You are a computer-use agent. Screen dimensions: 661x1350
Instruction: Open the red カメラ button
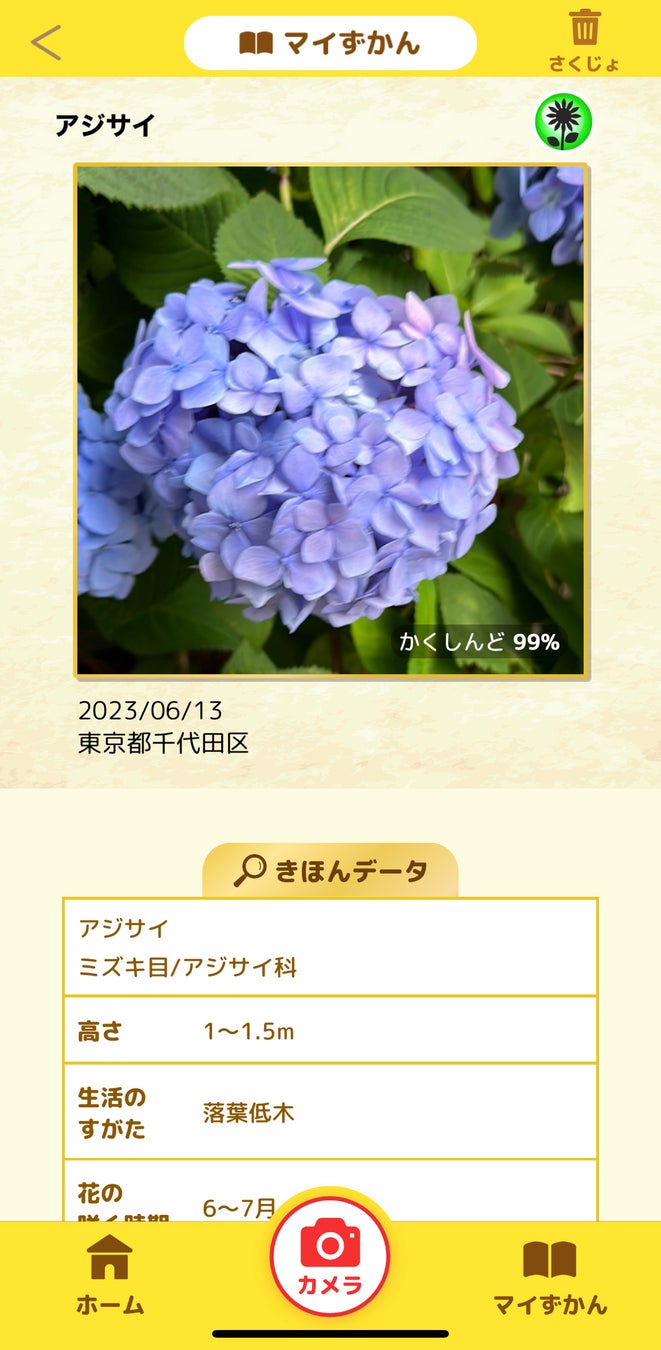(x=330, y=1255)
